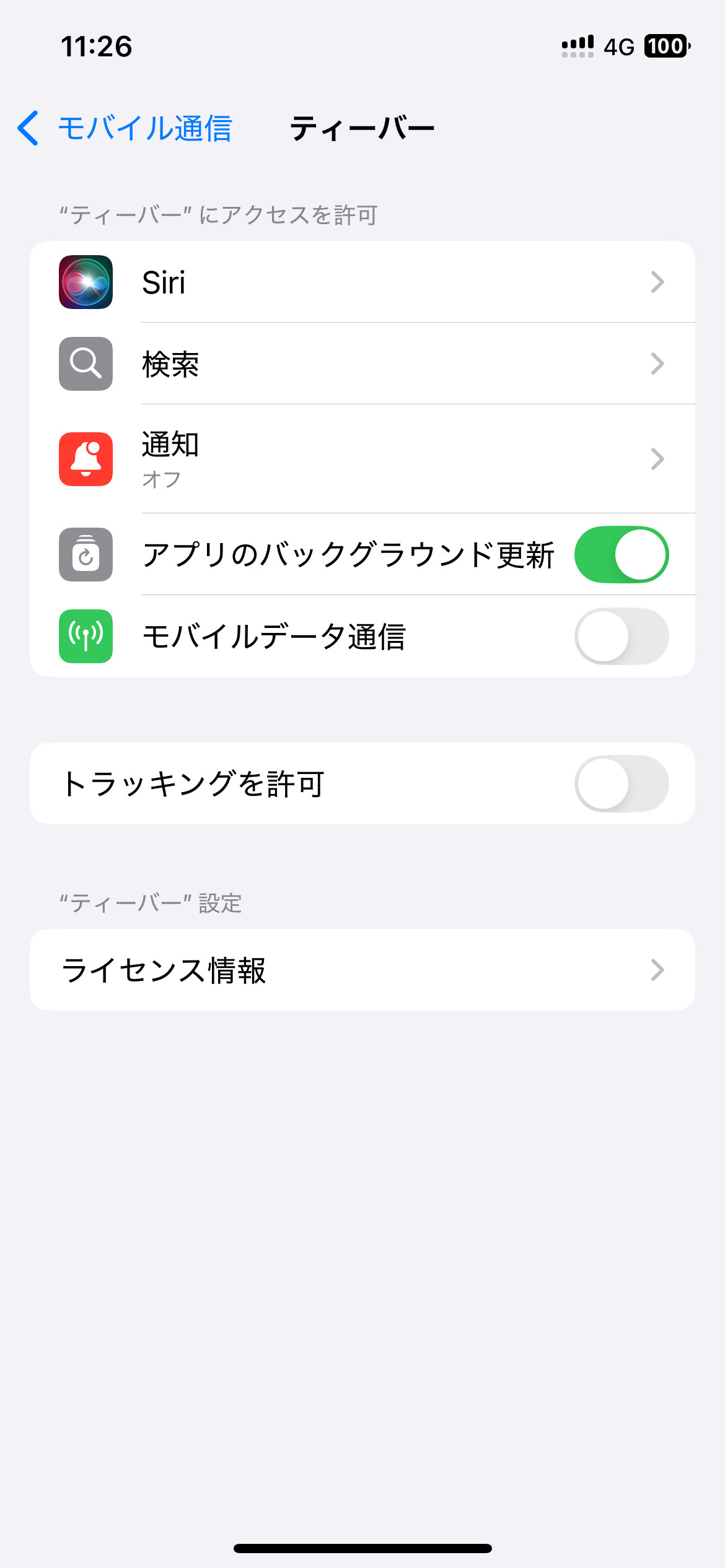Disable アプリのバックグラウンド更新 switch
Viewport: 725px width, 1568px height.
621,555
